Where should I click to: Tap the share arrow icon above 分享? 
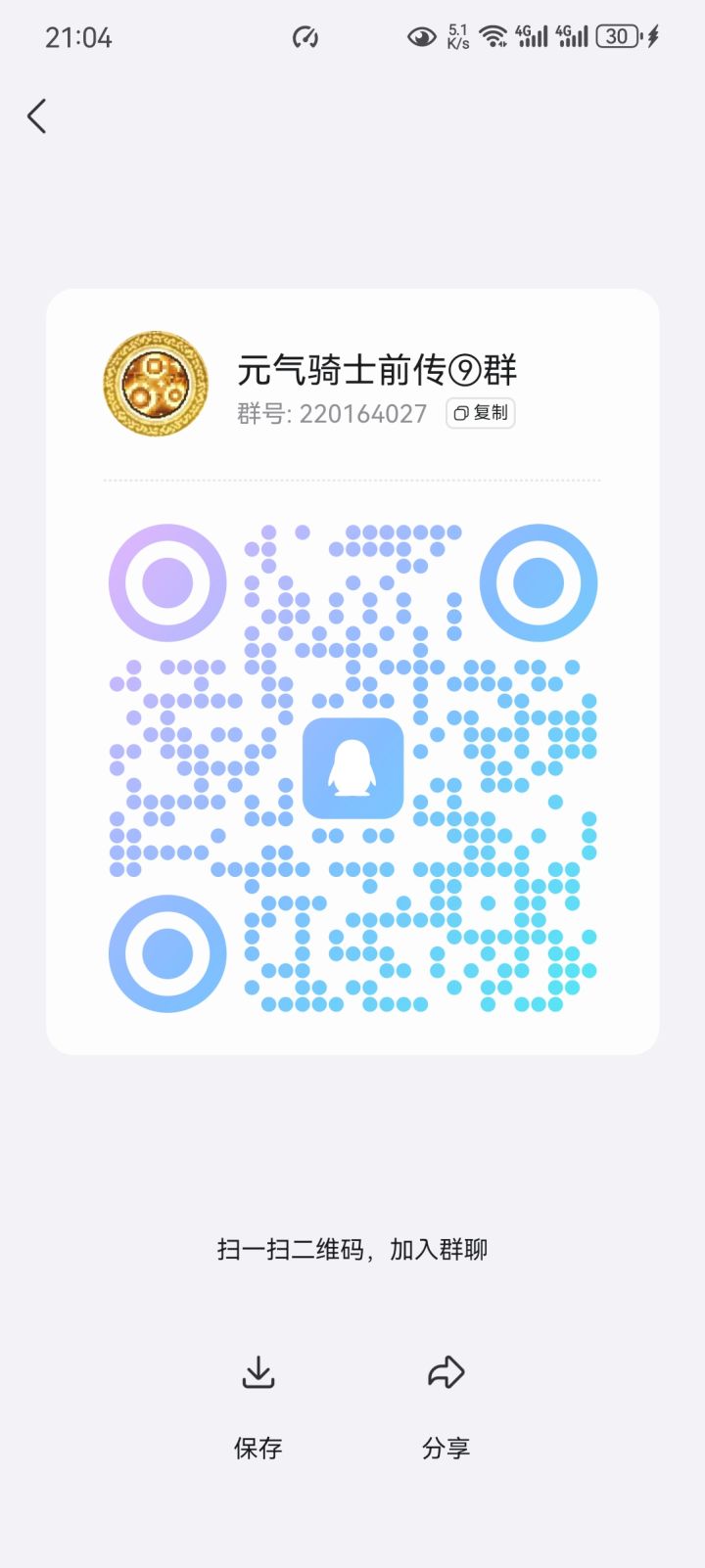click(x=446, y=1370)
